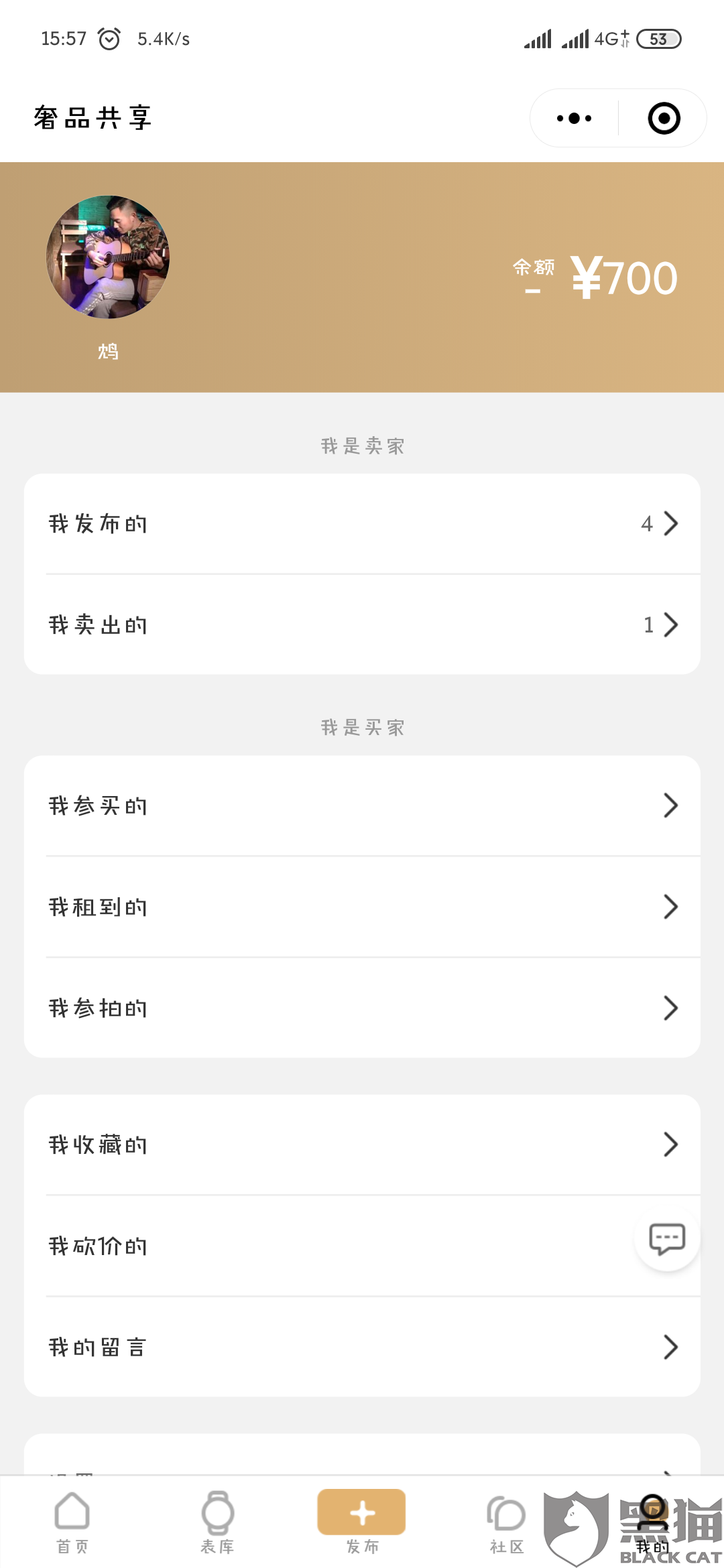Open 我参拍的 auctions
724x1568 pixels.
click(362, 1008)
